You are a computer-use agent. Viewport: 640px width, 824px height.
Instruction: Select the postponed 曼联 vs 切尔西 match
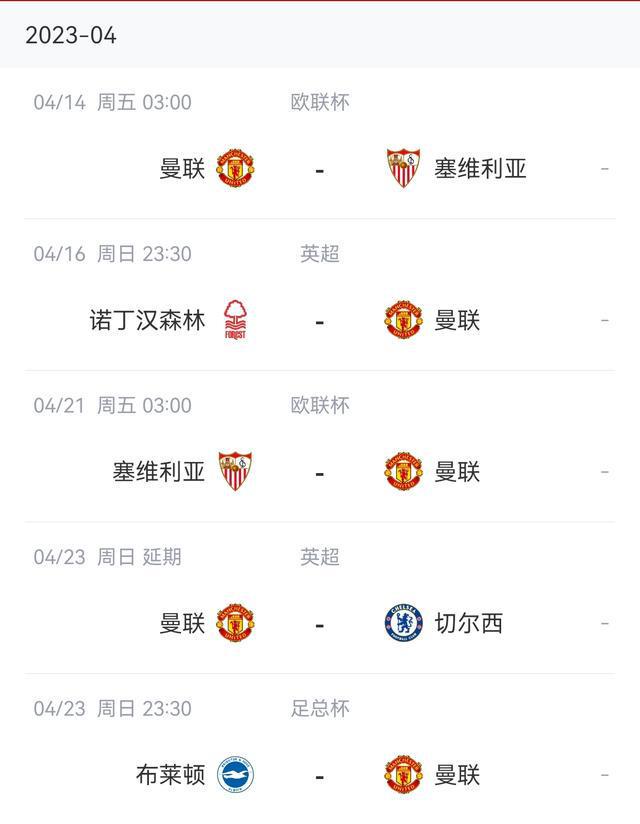coord(320,623)
